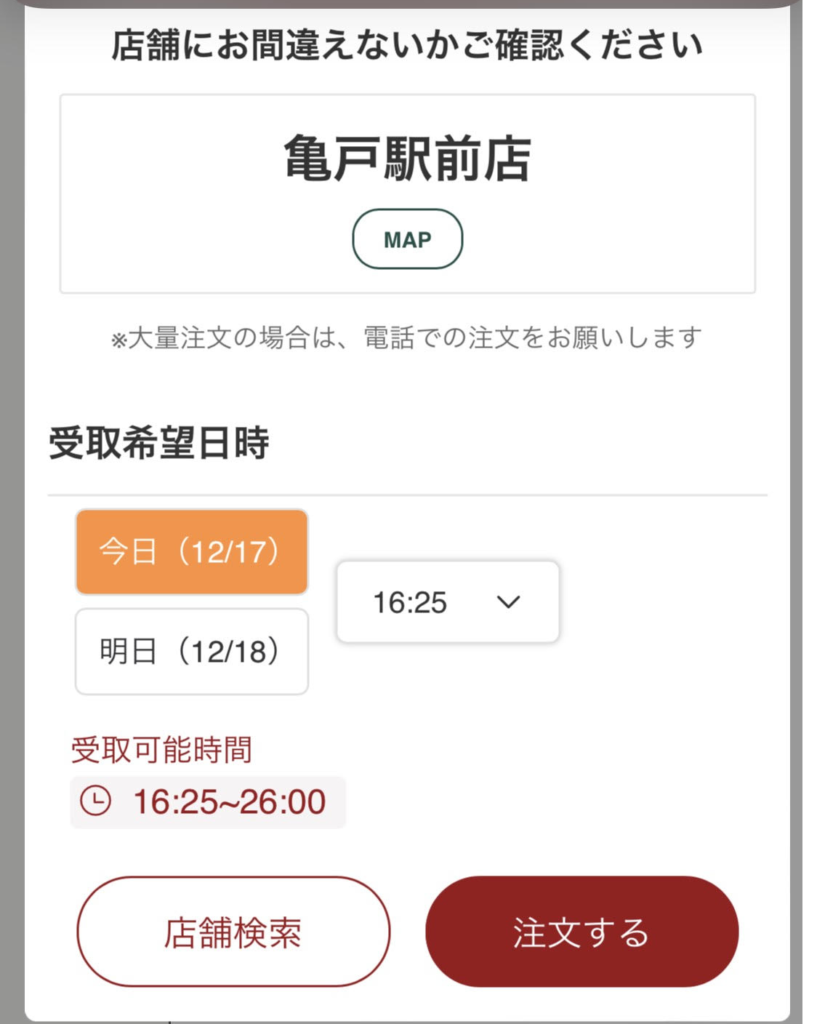Viewport: 817px width, 1024px height.
Task: Select 今日（12/17）as pickup date
Action: (x=192, y=552)
